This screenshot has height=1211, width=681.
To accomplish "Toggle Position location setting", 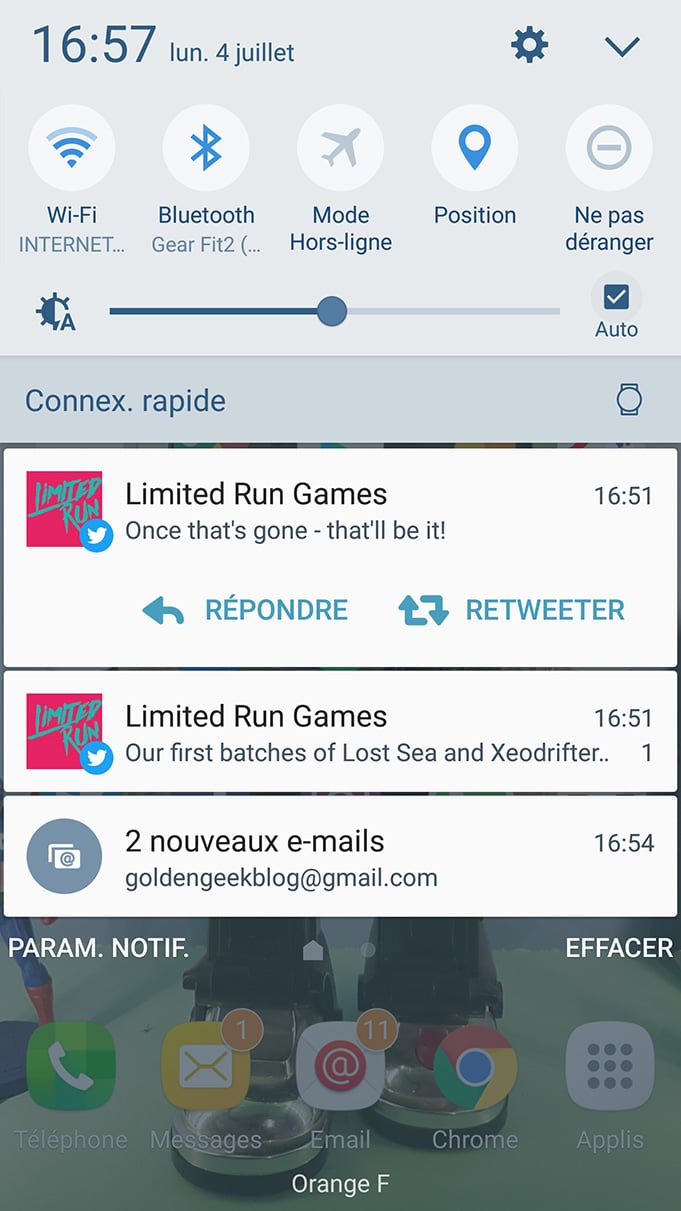I will (474, 149).
